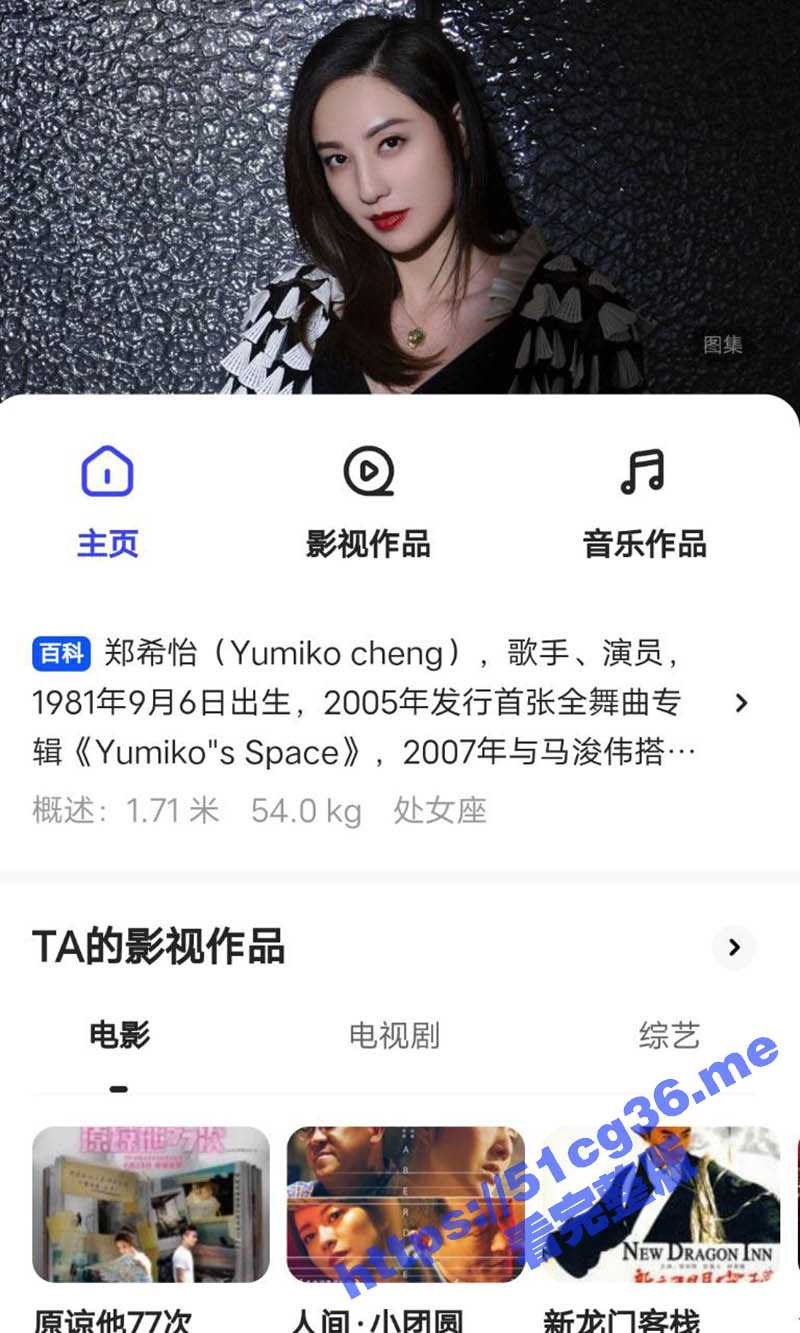Expand the 百科 biography chevron
800x1333 pixels.
tap(741, 703)
